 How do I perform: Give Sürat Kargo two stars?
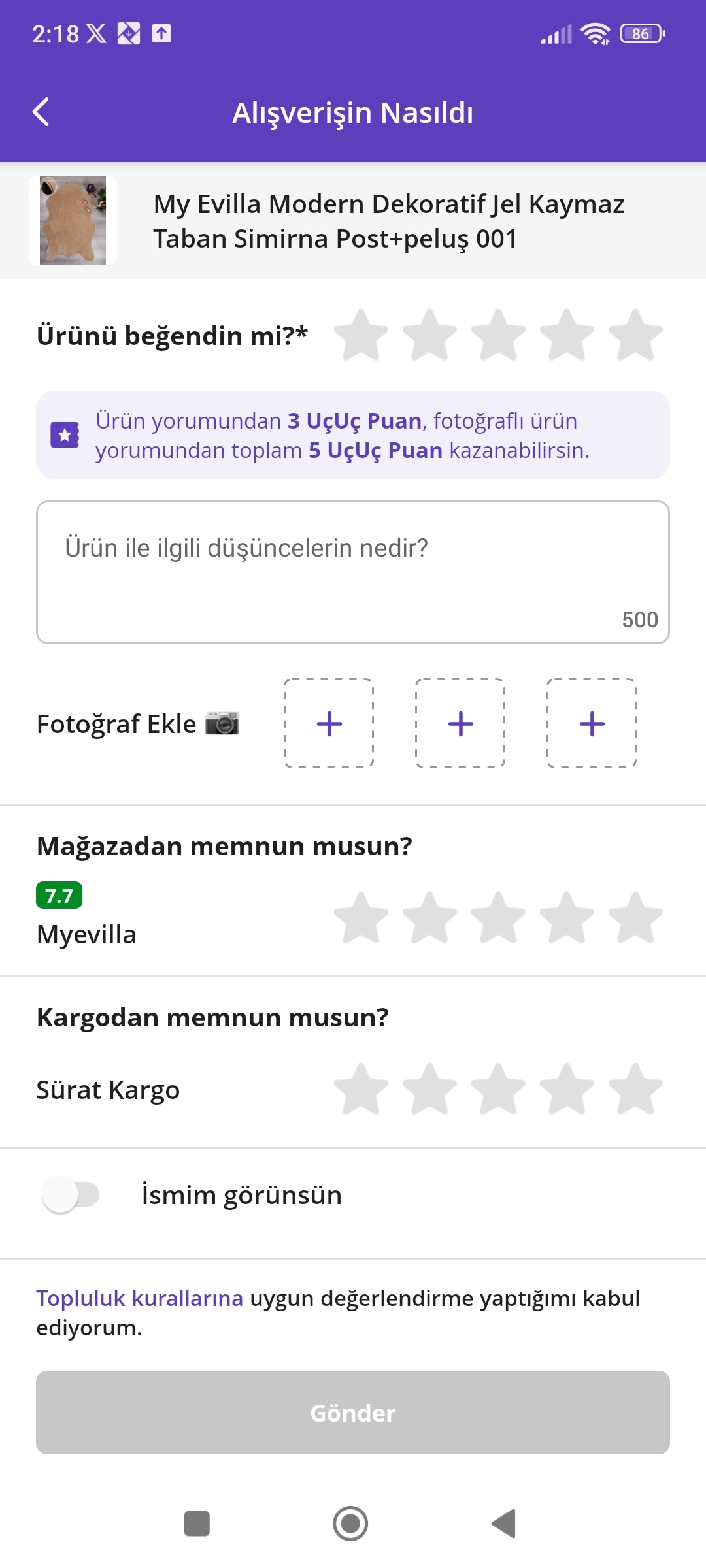click(429, 1089)
